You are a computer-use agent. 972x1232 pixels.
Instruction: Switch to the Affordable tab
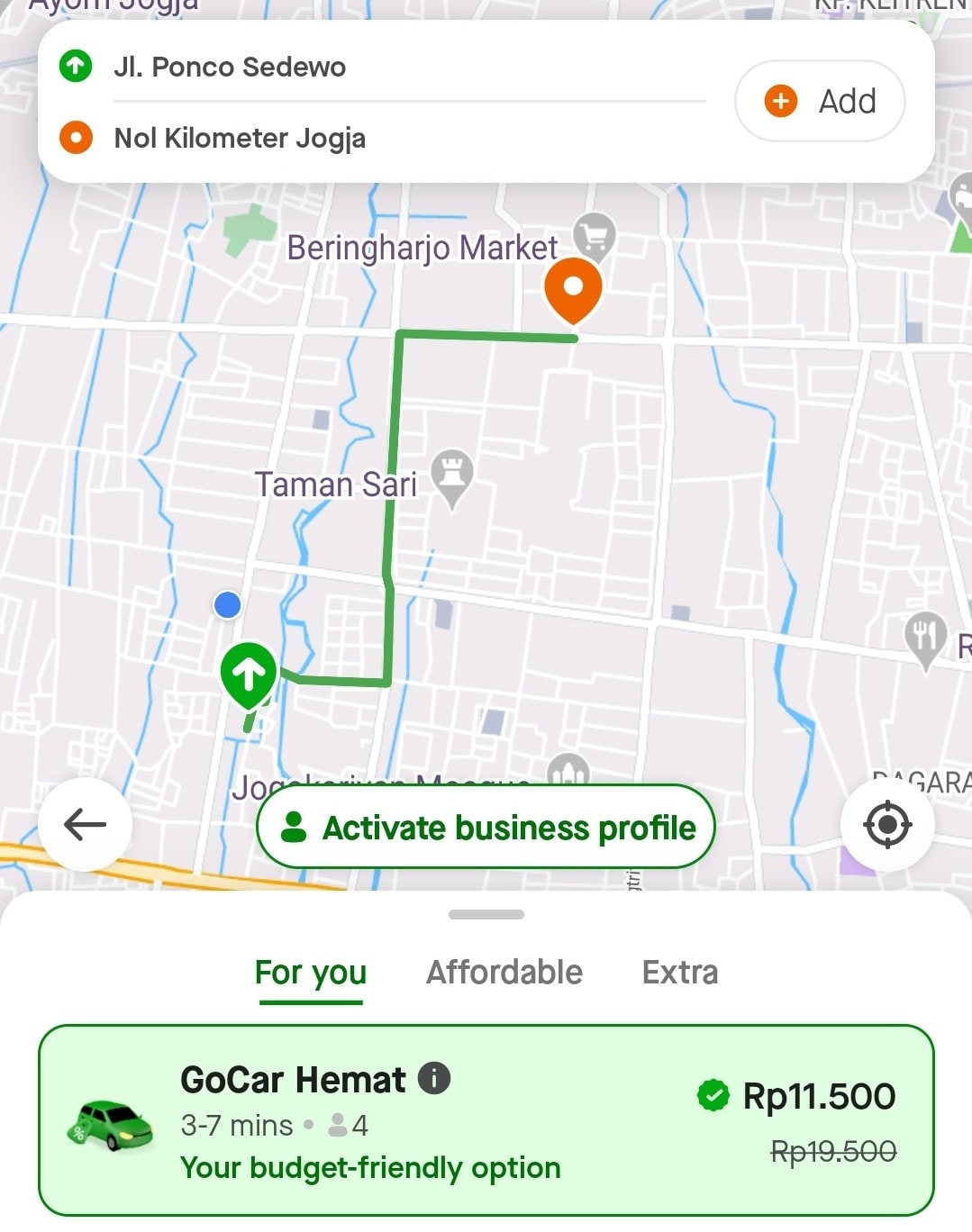(504, 973)
